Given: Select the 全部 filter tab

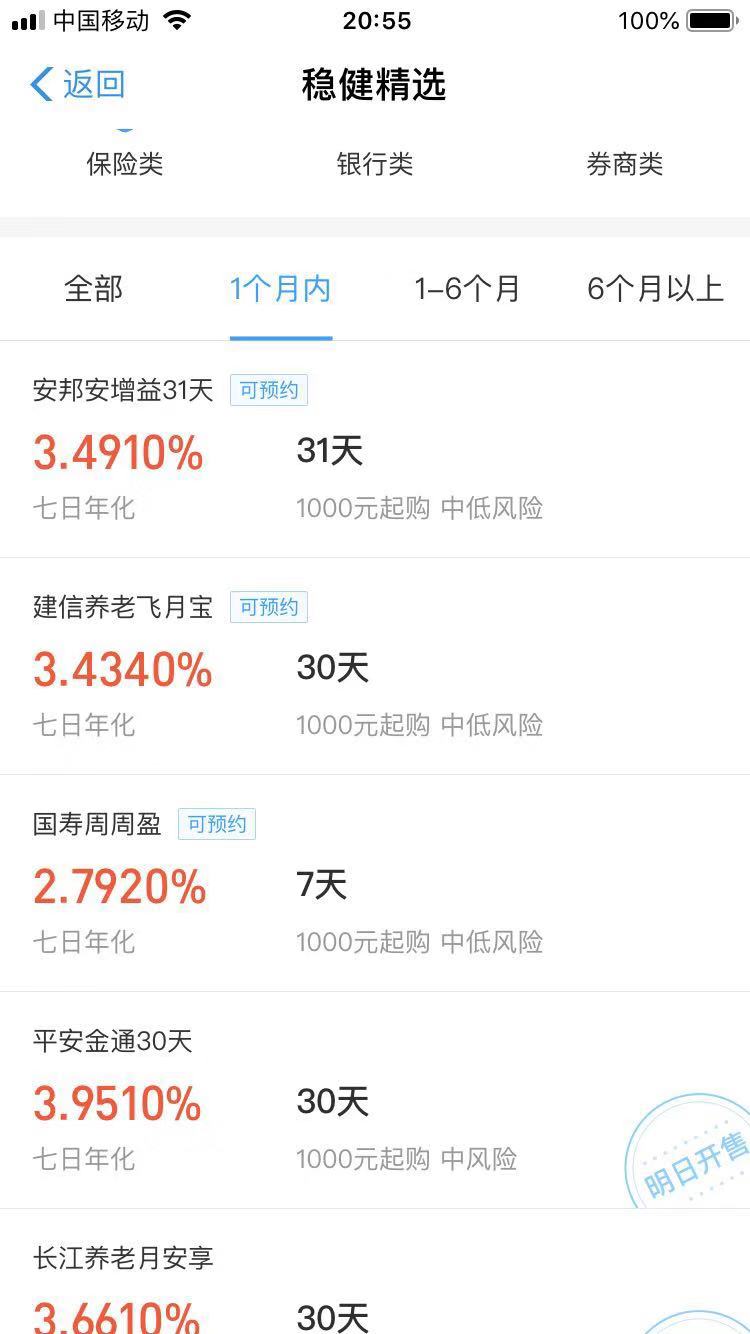Looking at the screenshot, I should [x=96, y=288].
